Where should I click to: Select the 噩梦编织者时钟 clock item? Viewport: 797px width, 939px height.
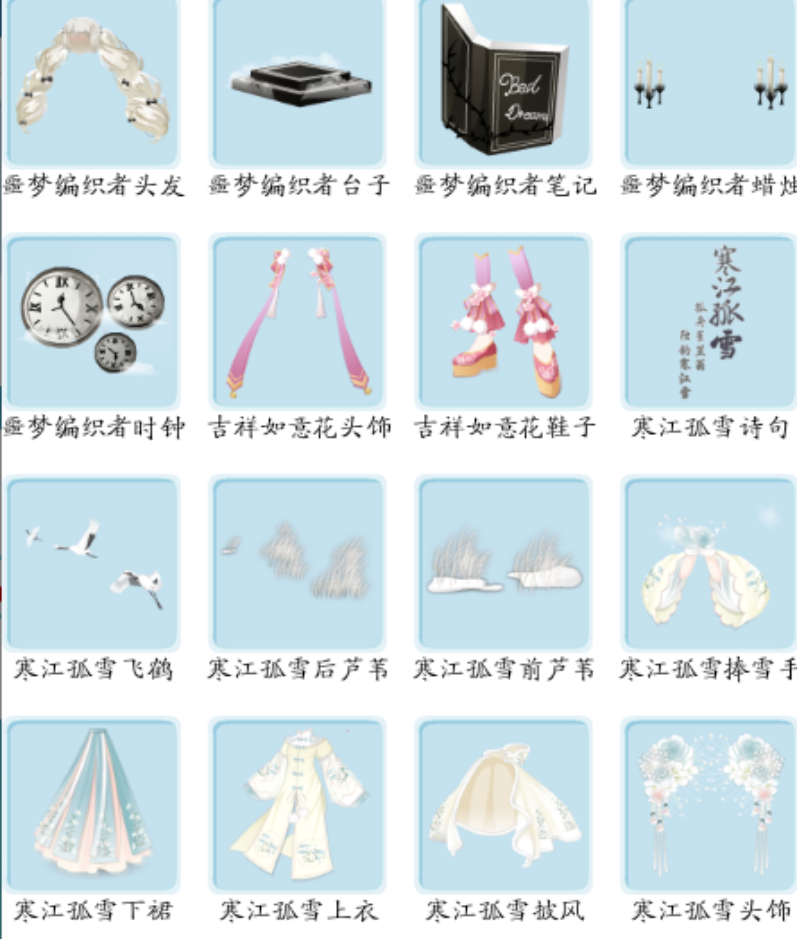click(x=93, y=322)
